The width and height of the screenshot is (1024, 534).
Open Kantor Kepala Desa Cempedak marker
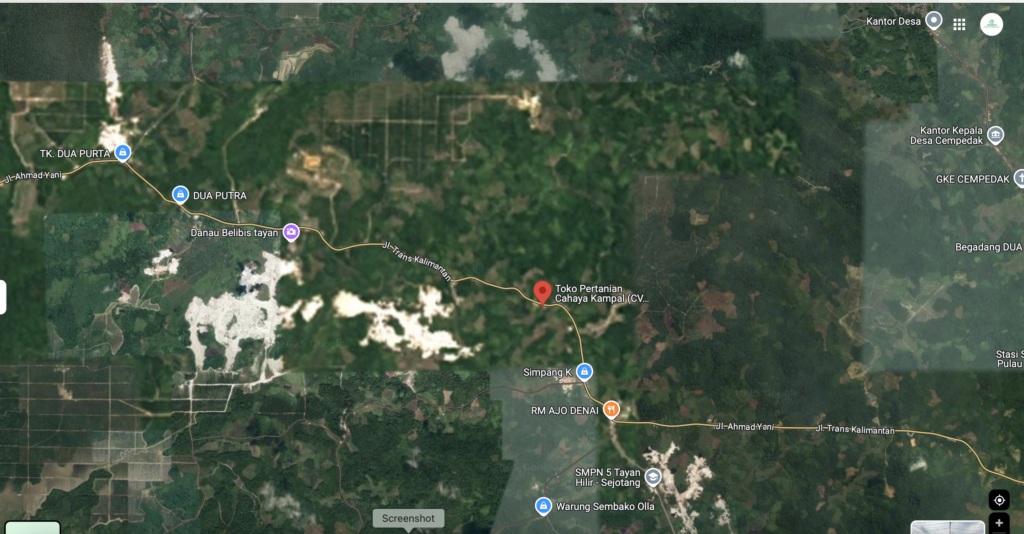click(x=995, y=135)
